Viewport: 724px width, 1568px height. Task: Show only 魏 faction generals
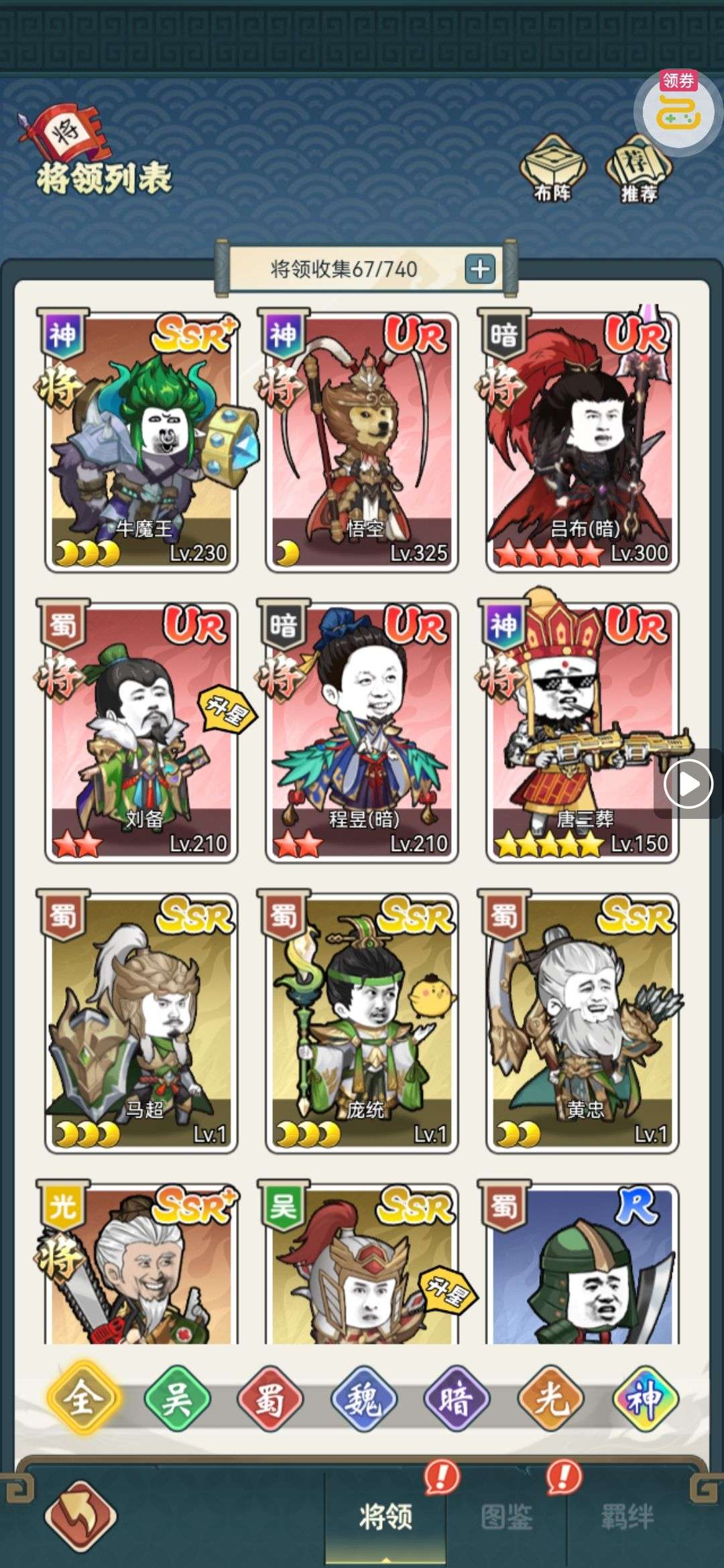(363, 1398)
